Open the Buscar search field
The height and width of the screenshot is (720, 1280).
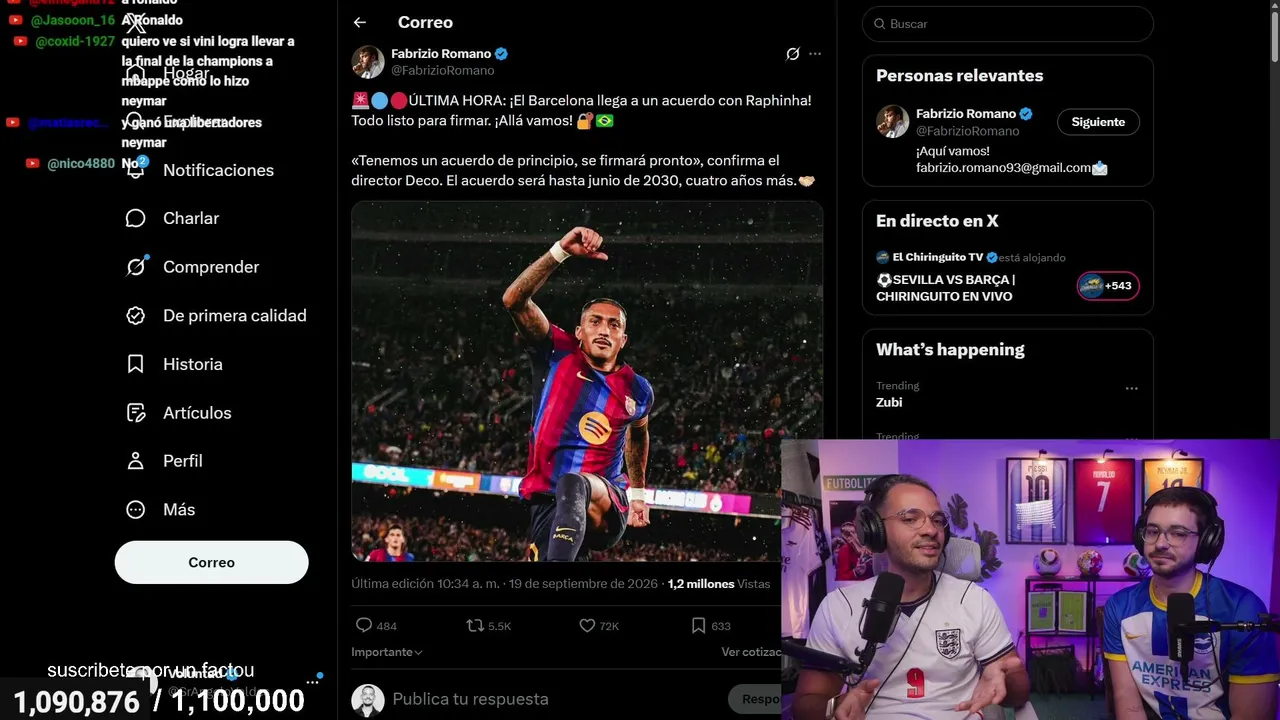(1007, 24)
